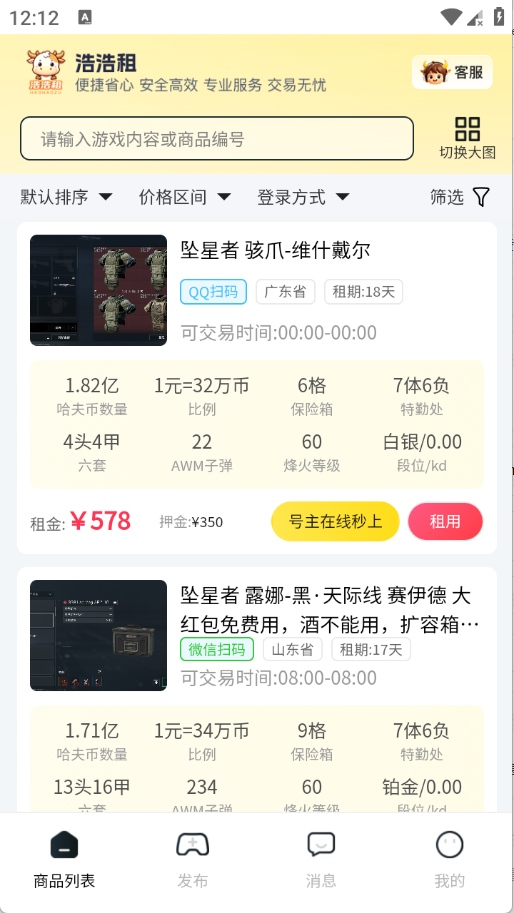
Task: Expand the 默认排序 sort dropdown
Action: pyautogui.click(x=66, y=197)
